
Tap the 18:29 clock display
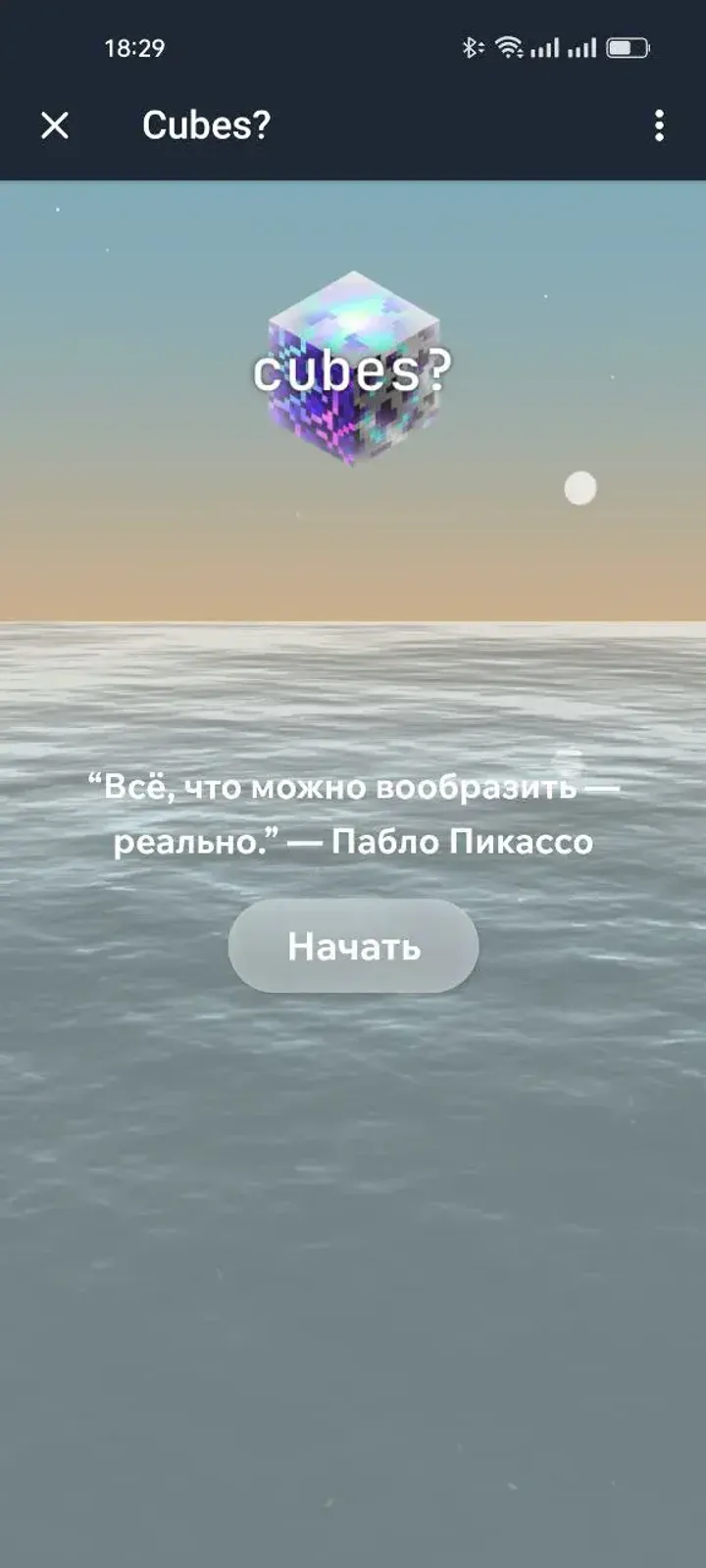[x=134, y=44]
